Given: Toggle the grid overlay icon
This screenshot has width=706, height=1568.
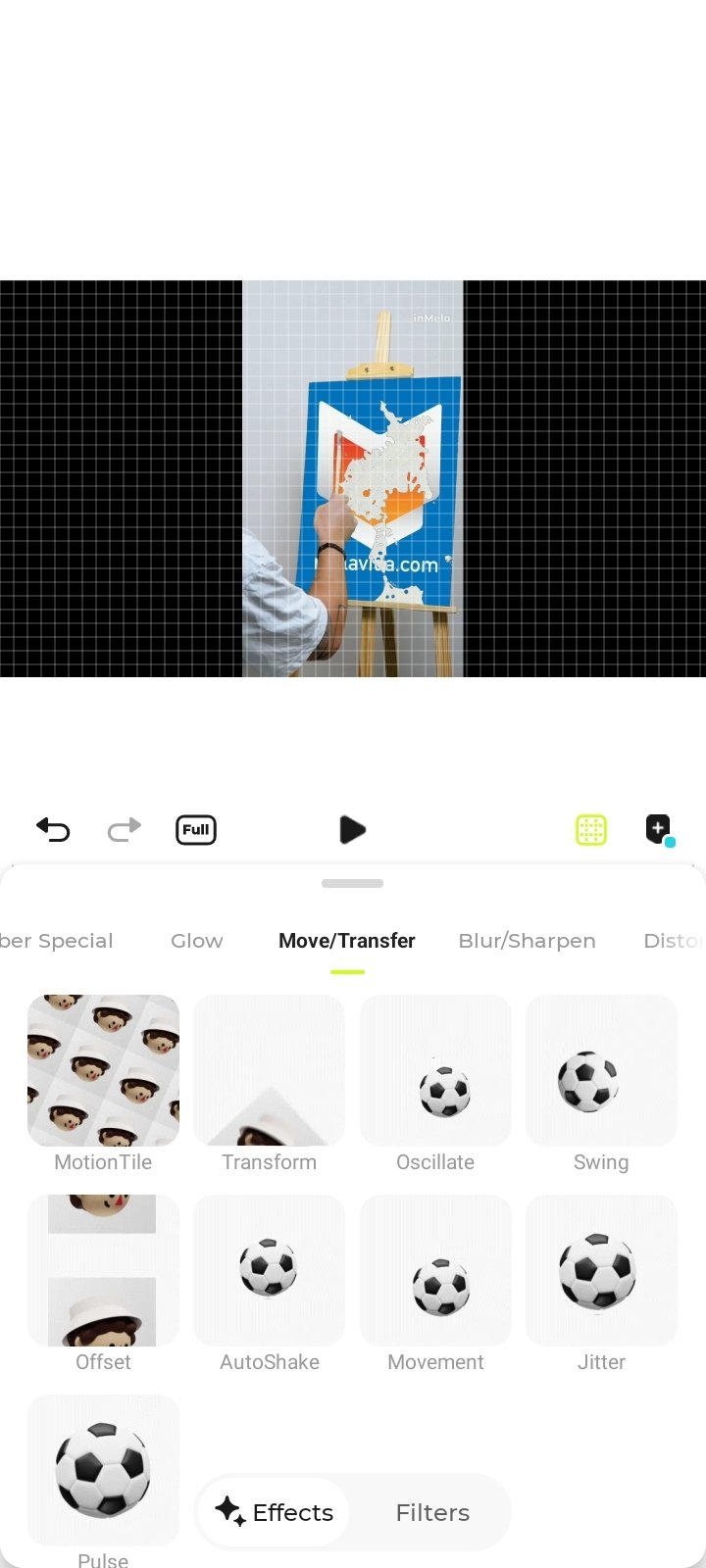Looking at the screenshot, I should (x=591, y=830).
